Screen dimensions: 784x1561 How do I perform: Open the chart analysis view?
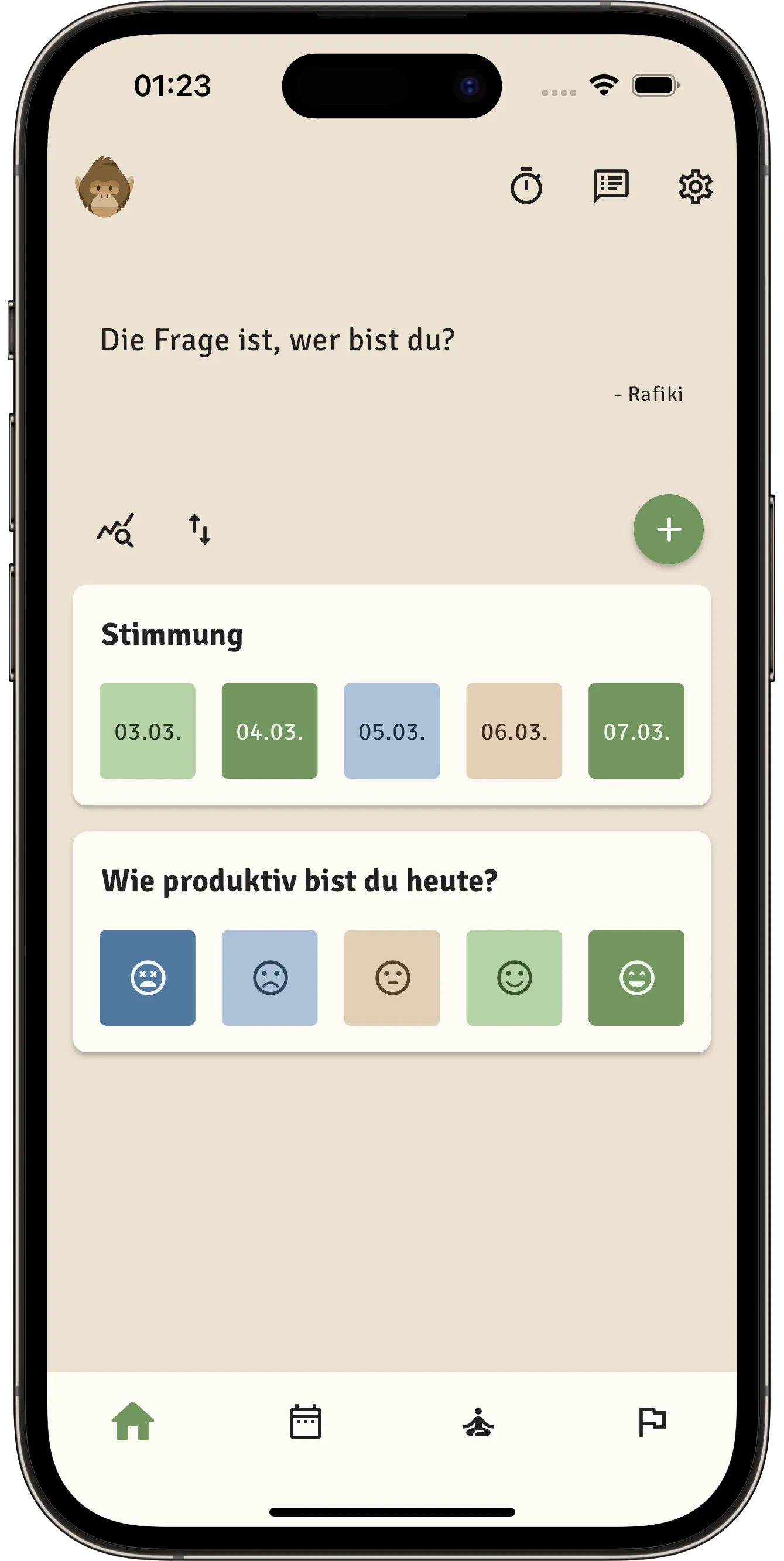click(116, 530)
